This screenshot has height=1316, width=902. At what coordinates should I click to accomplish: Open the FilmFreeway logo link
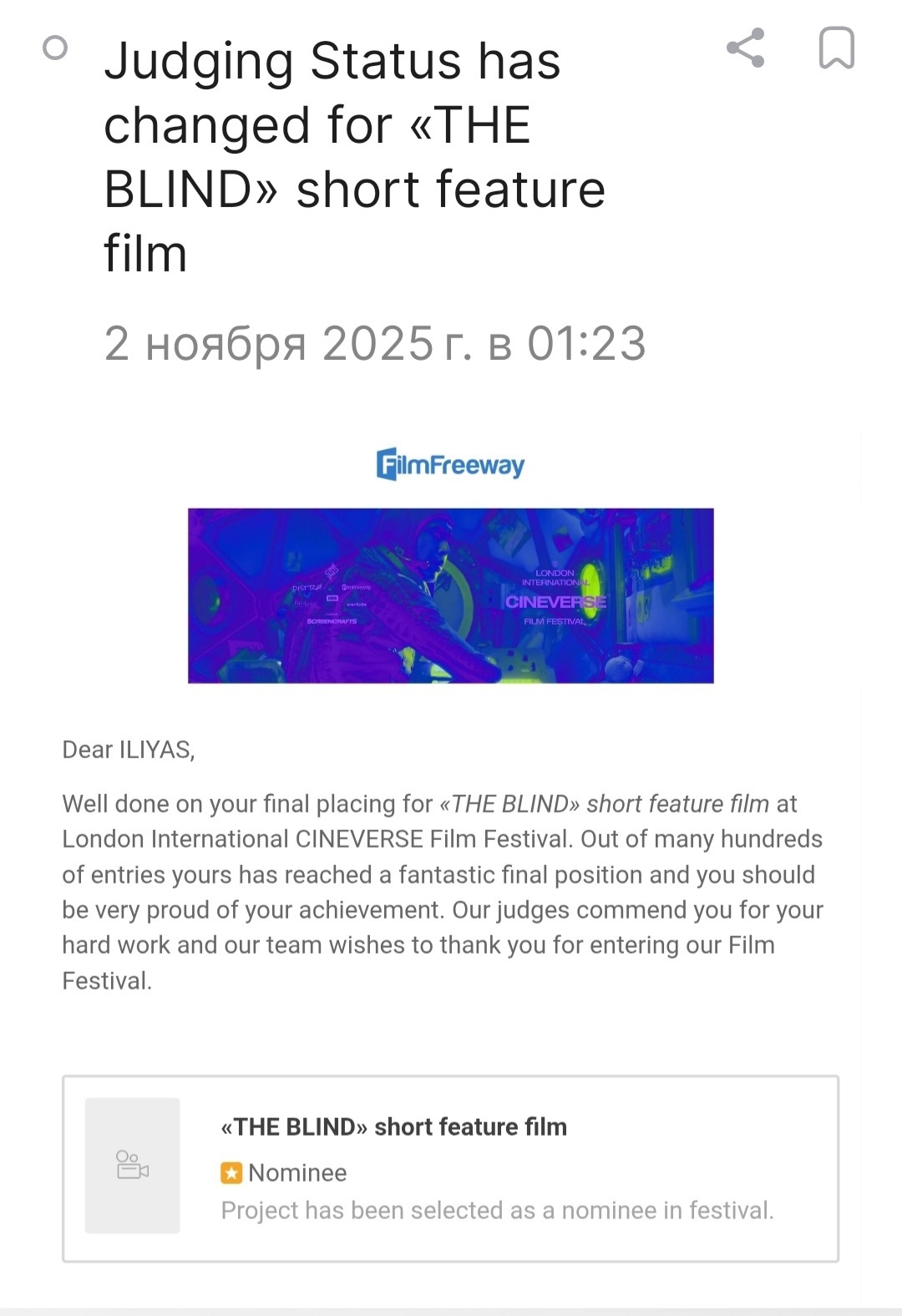[450, 464]
